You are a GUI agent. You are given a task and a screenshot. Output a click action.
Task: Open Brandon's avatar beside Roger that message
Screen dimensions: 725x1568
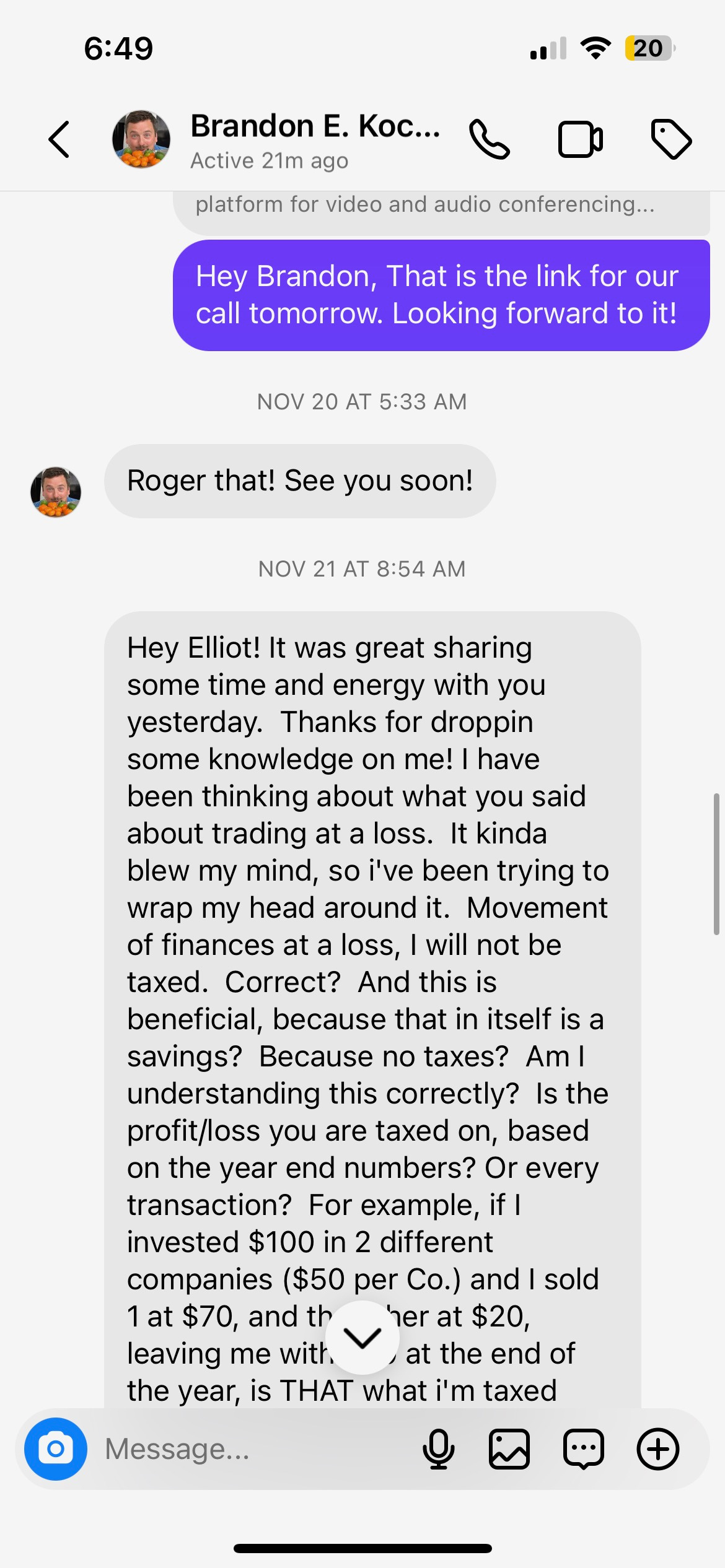coord(56,492)
